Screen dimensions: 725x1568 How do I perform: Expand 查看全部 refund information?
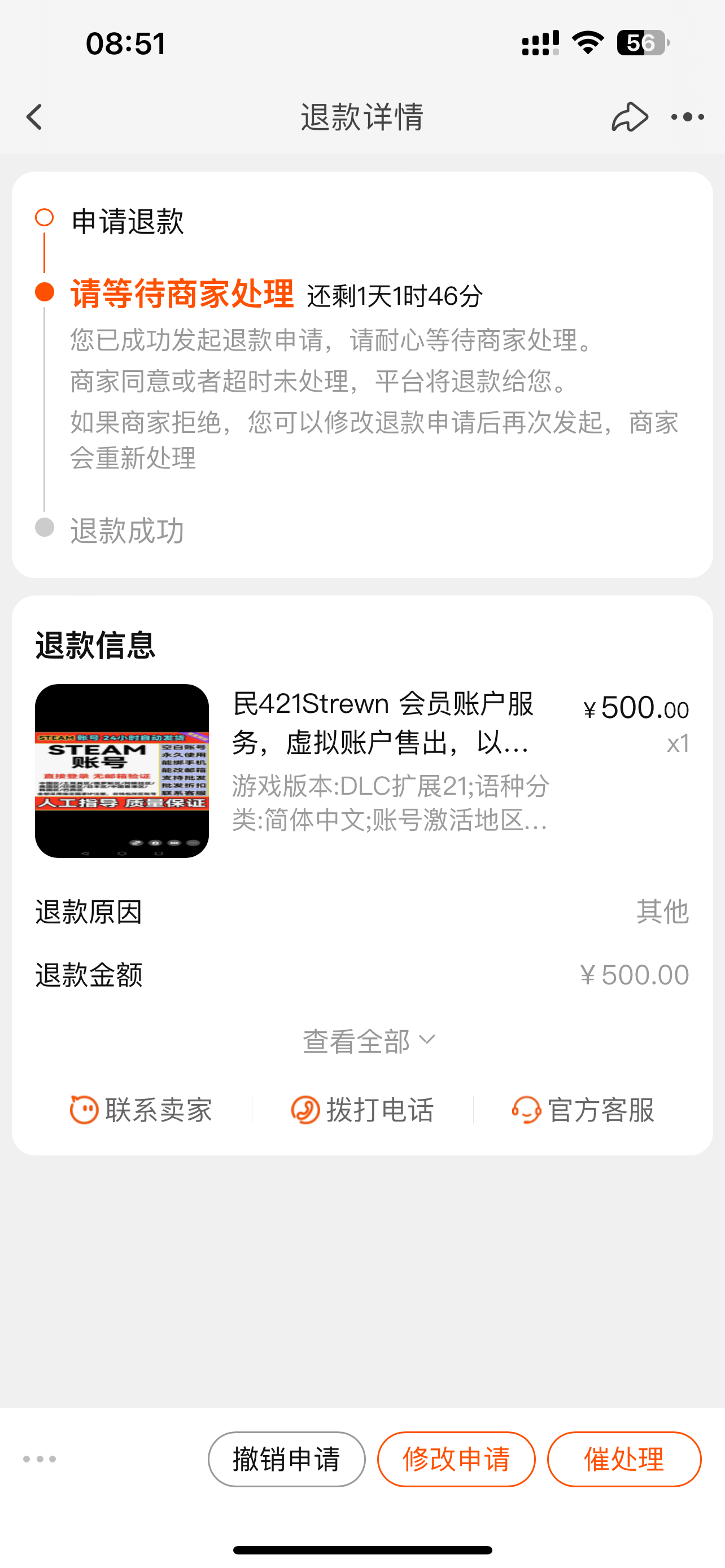point(369,1041)
